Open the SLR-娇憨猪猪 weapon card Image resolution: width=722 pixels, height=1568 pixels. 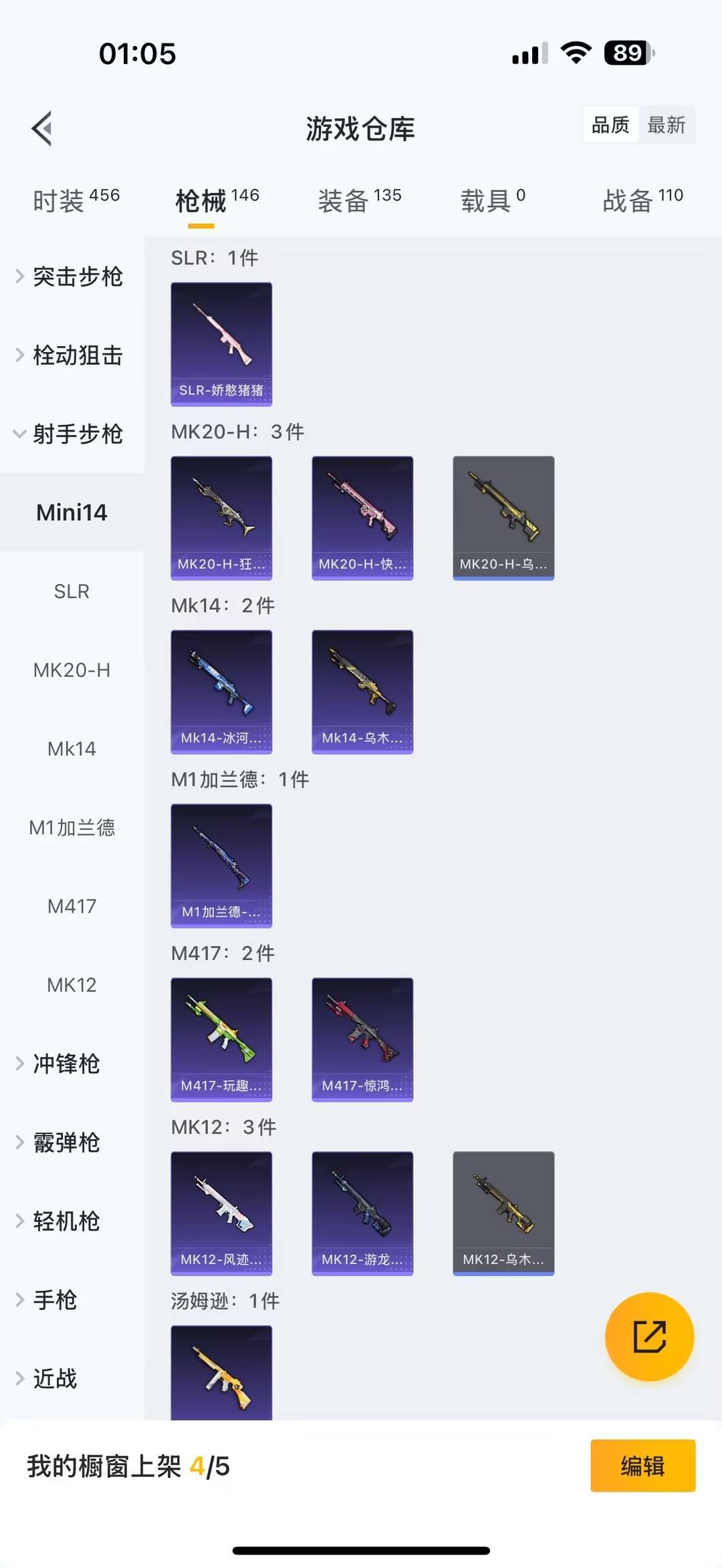click(221, 343)
